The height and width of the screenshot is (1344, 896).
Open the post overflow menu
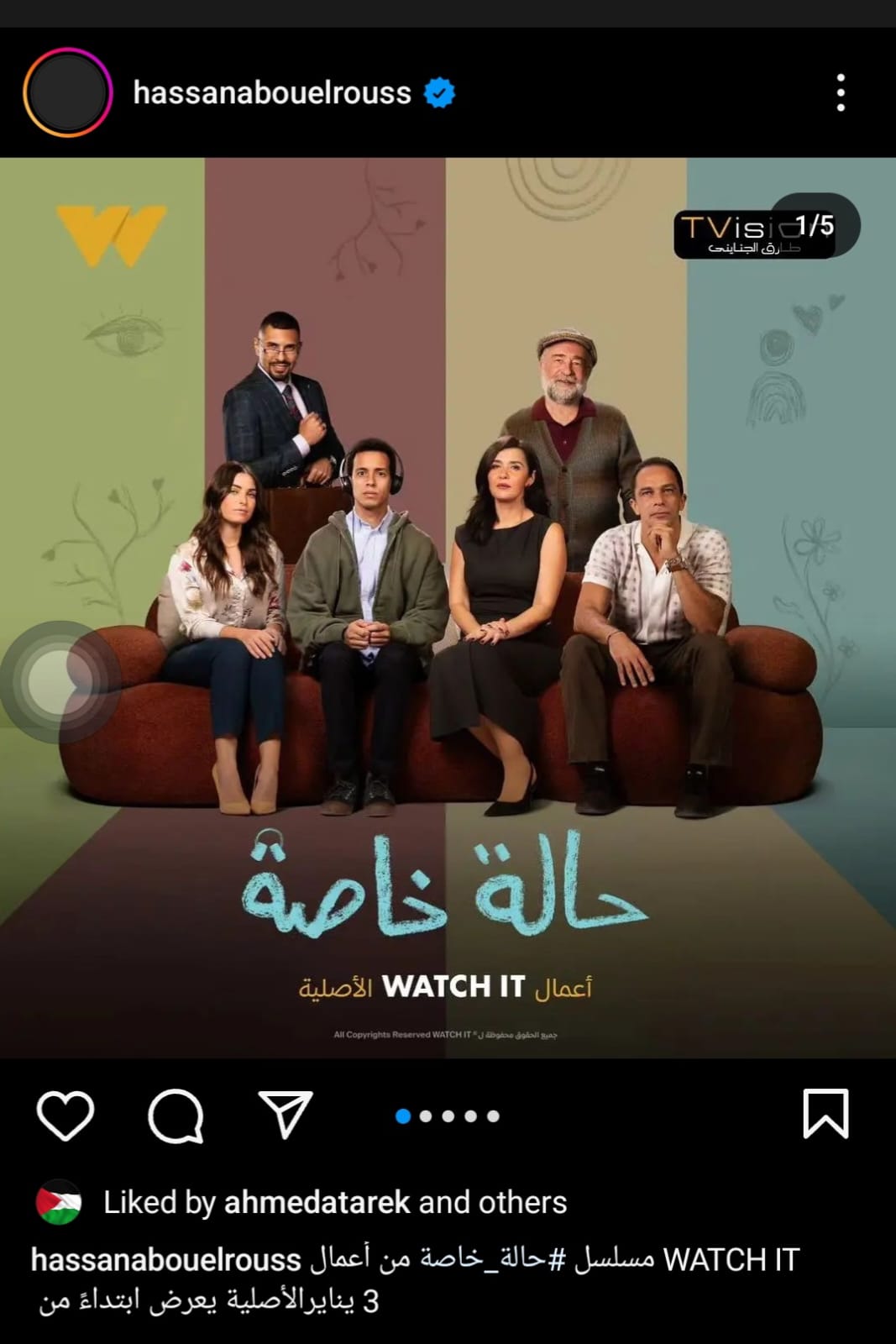[x=840, y=92]
